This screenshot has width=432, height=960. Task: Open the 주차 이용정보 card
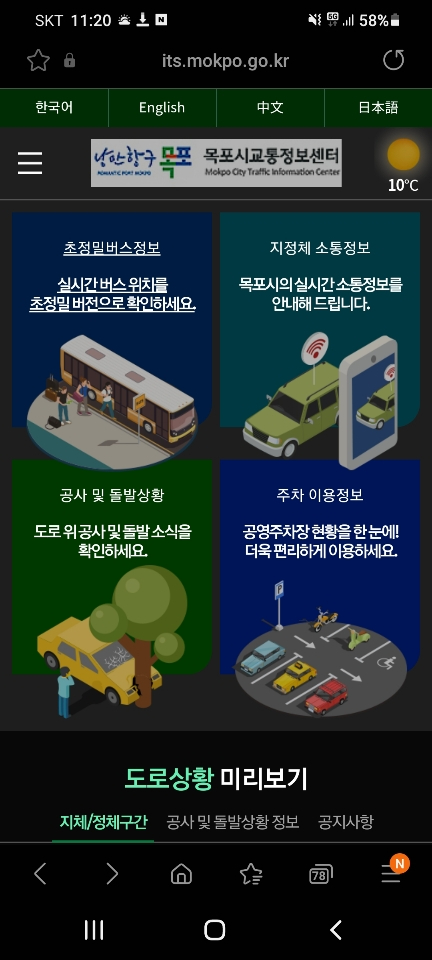tap(320, 588)
